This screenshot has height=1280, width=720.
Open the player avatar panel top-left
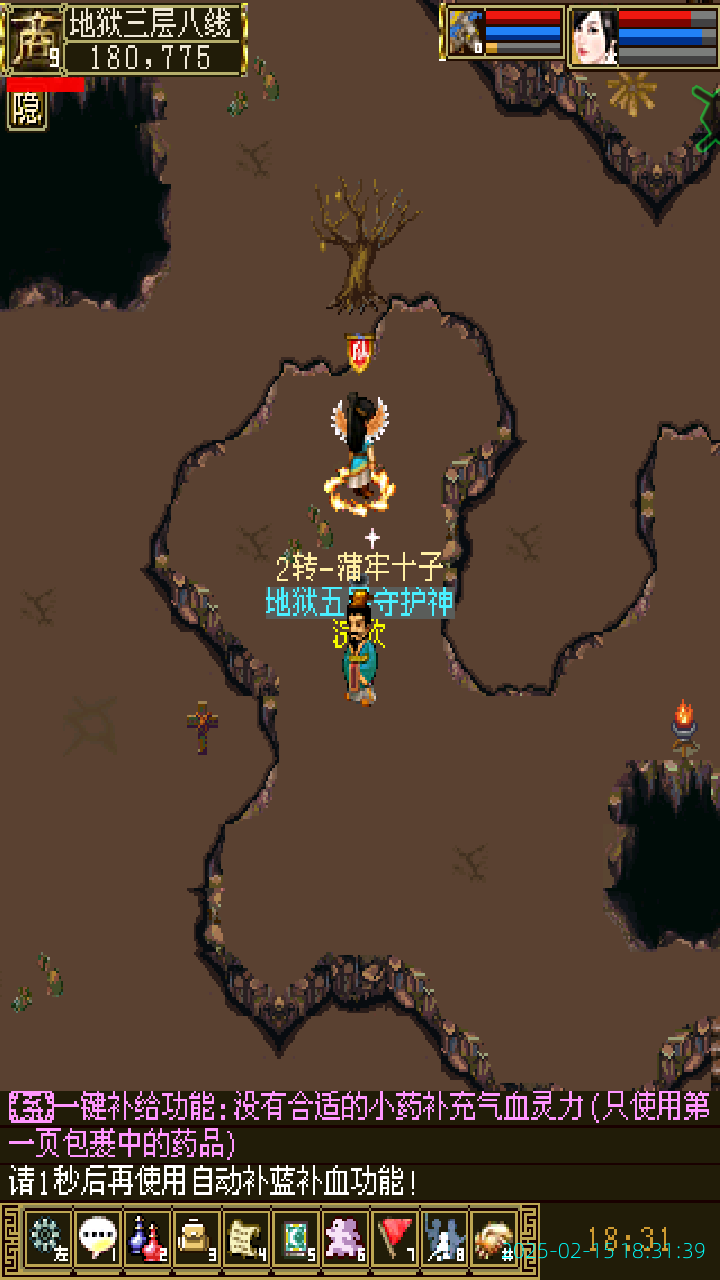coord(33,40)
